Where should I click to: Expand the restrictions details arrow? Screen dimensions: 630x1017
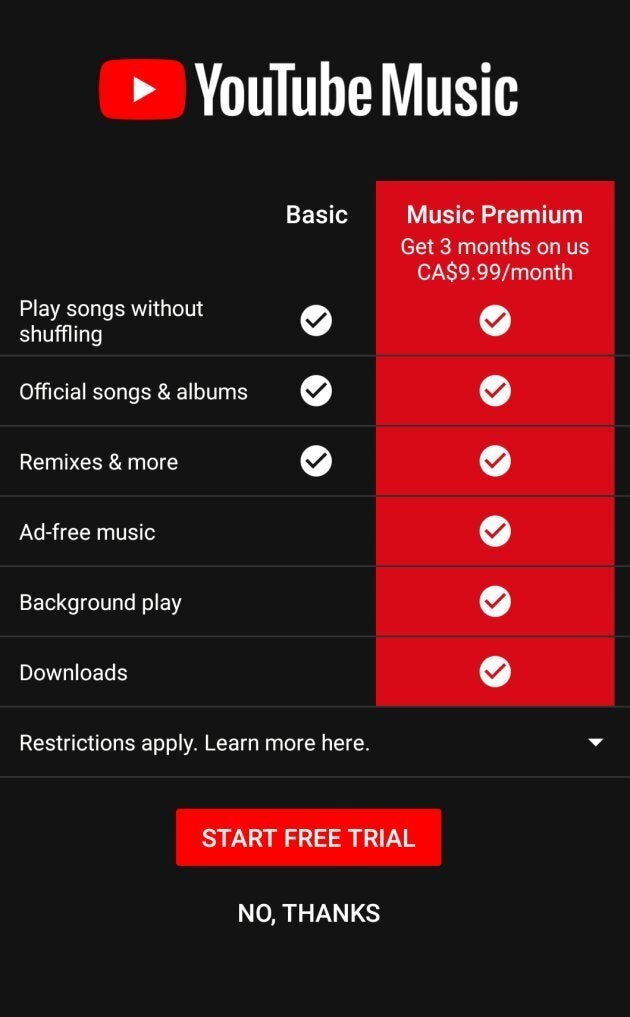(x=595, y=742)
